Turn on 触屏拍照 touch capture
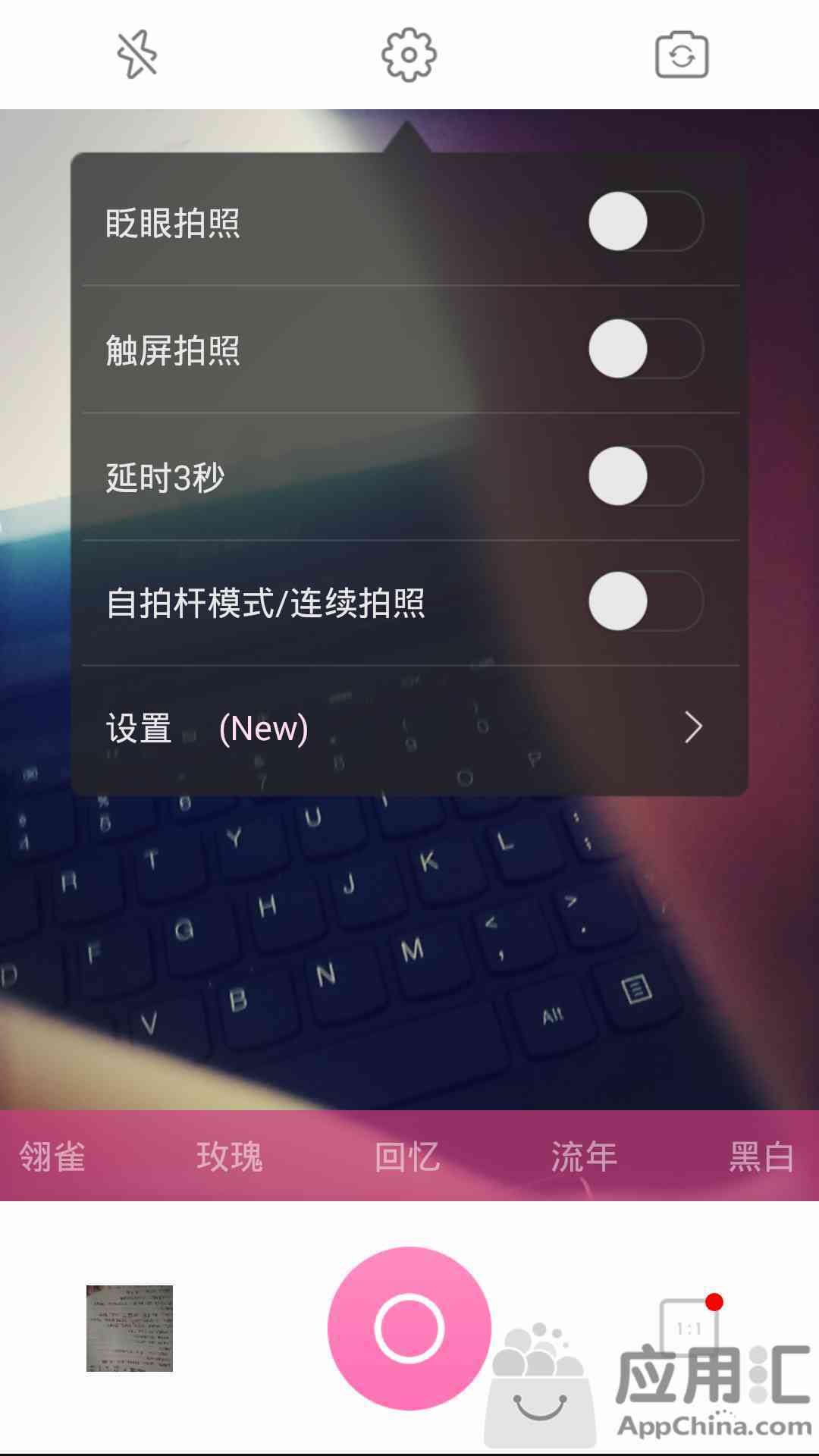Image resolution: width=819 pixels, height=1456 pixels. pos(646,348)
